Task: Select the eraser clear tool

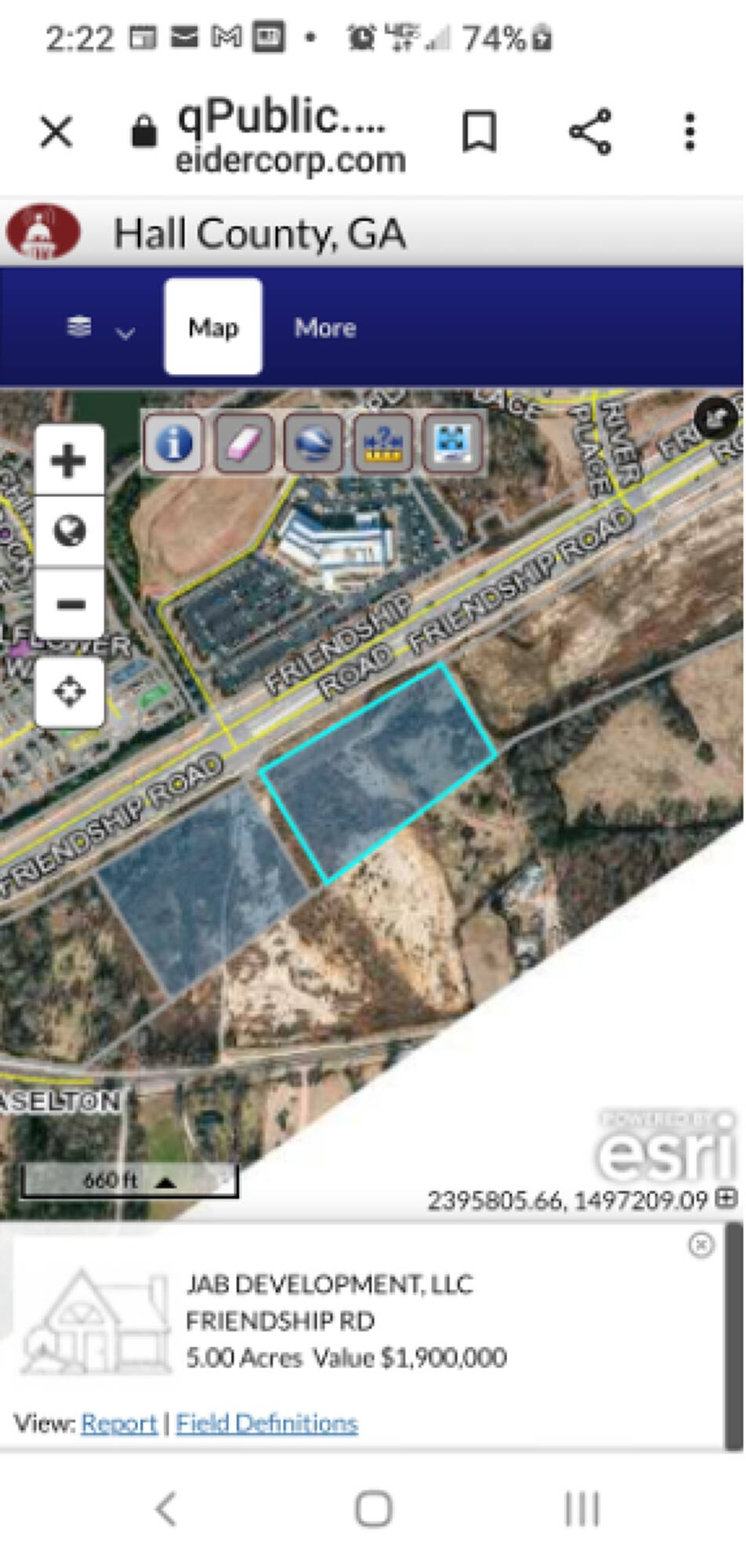Action: tap(244, 443)
